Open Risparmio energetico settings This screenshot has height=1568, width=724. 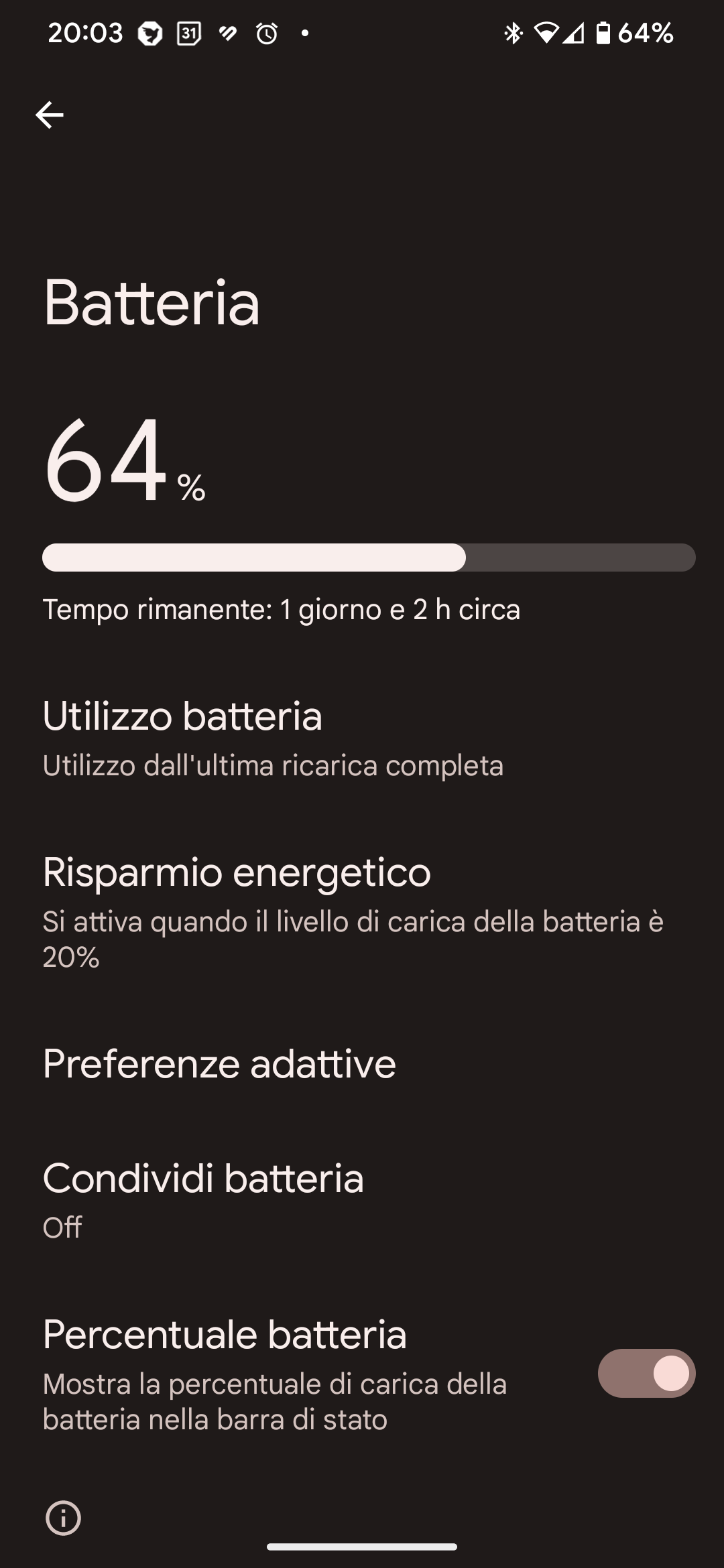click(x=362, y=912)
